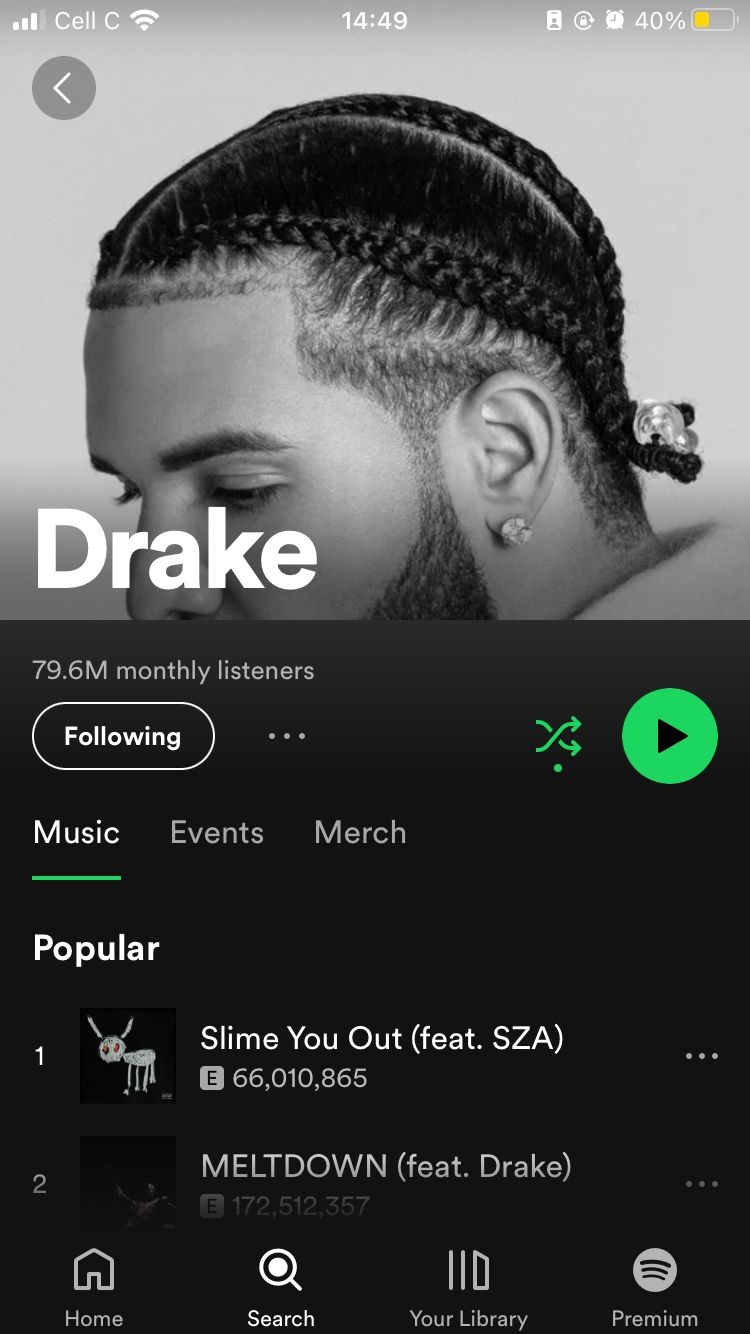The height and width of the screenshot is (1334, 750).
Task: Open the three-dot menu for Slime You Out
Action: point(702,1056)
